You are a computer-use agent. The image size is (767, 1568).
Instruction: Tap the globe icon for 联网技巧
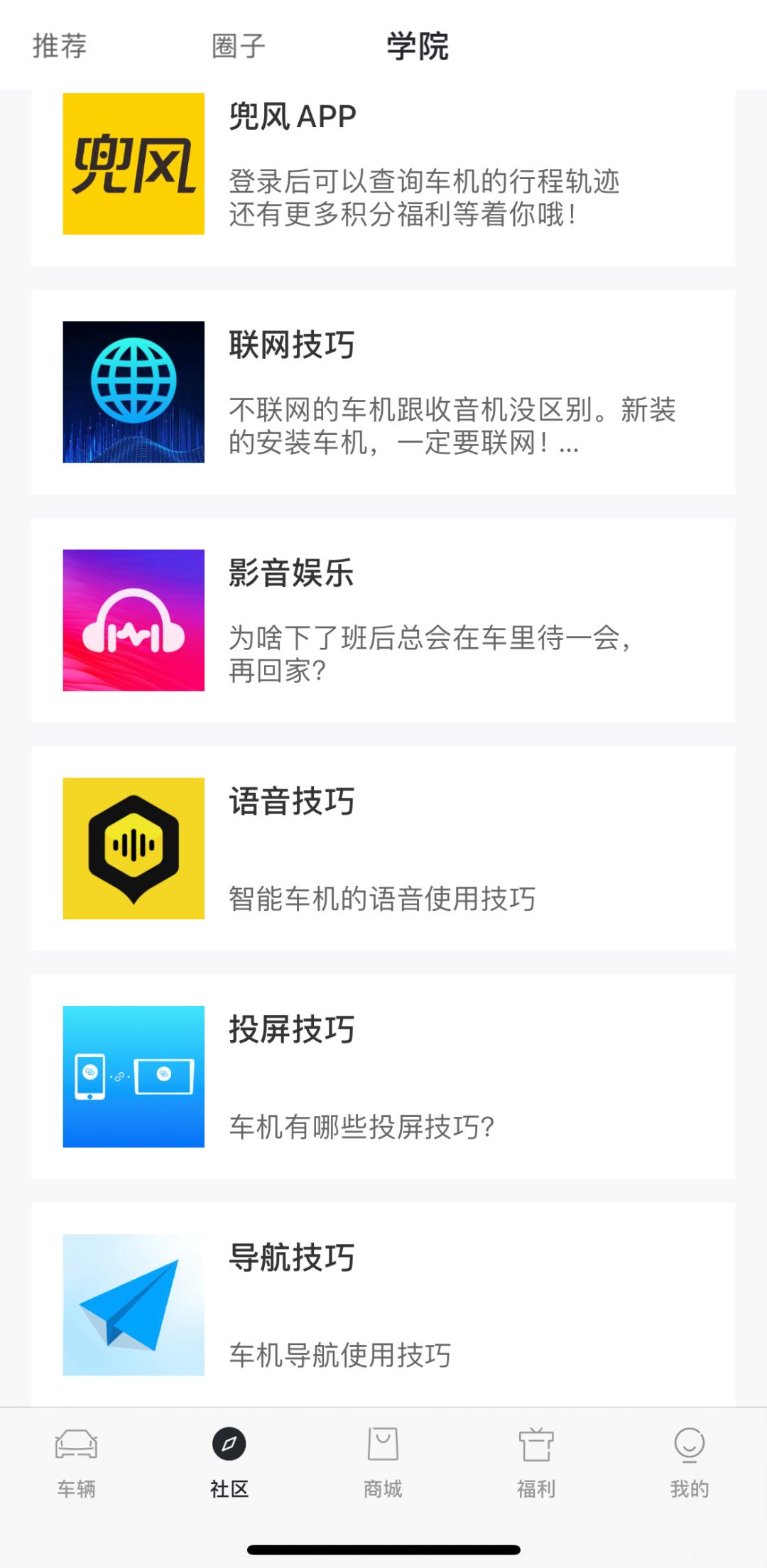click(x=134, y=391)
